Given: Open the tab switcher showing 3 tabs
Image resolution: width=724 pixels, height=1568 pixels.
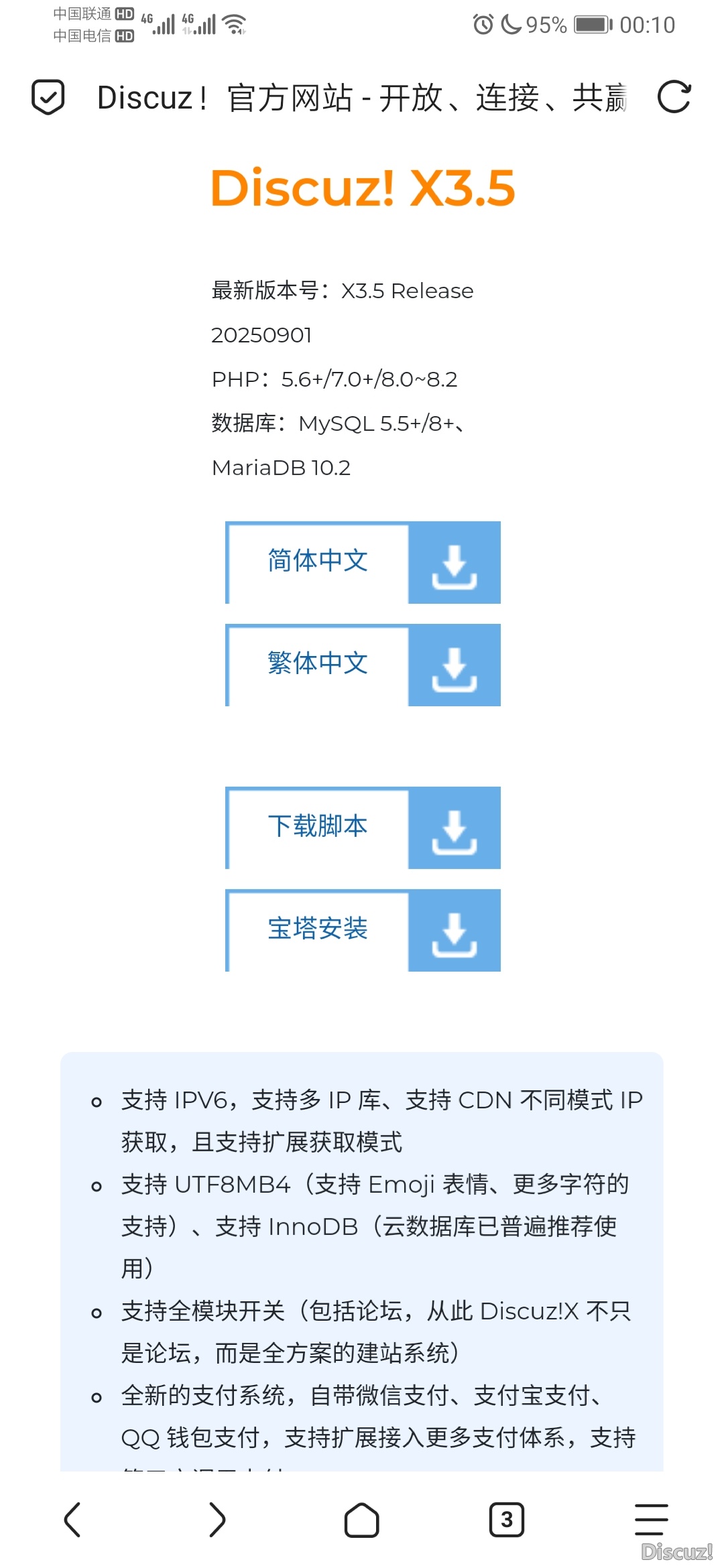Looking at the screenshot, I should (x=507, y=1519).
